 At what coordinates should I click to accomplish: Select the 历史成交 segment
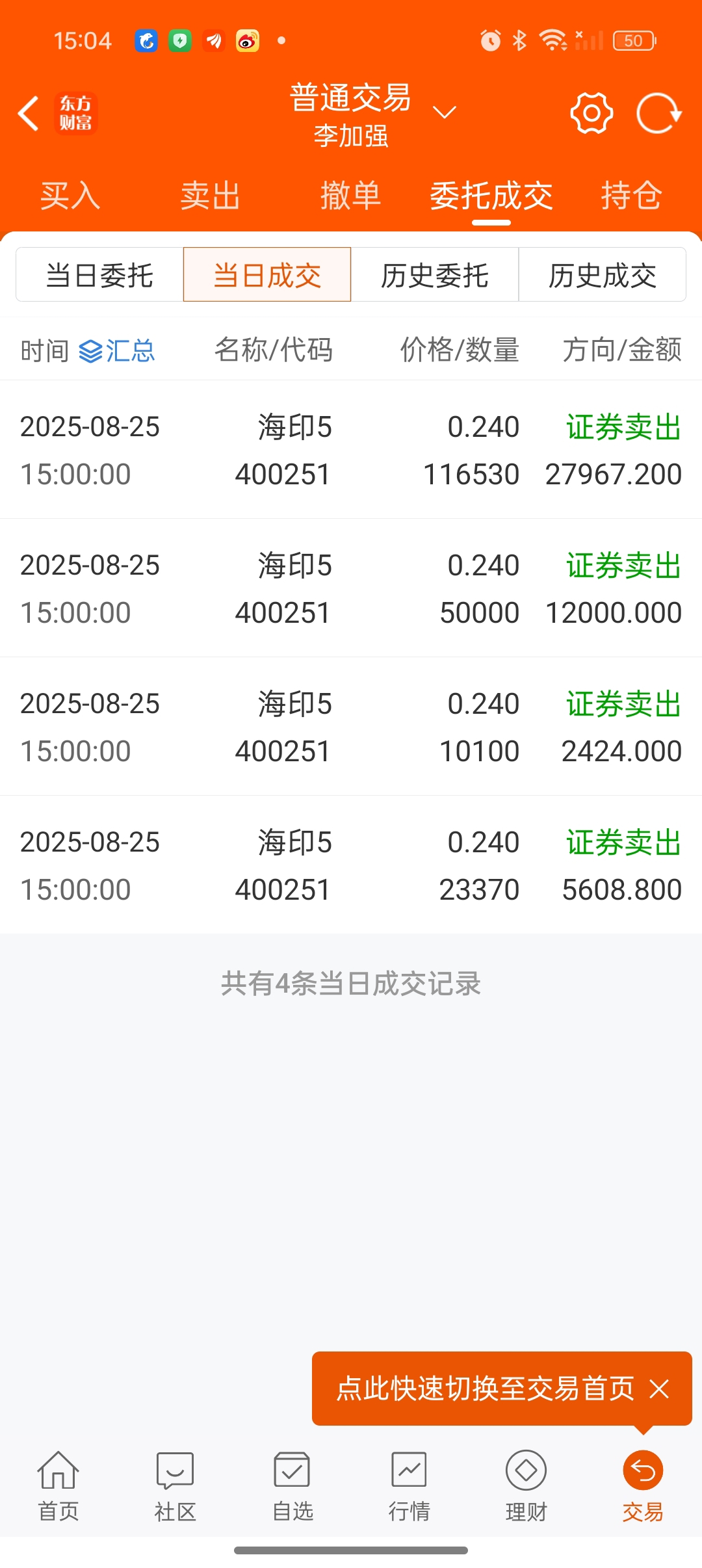click(x=603, y=274)
